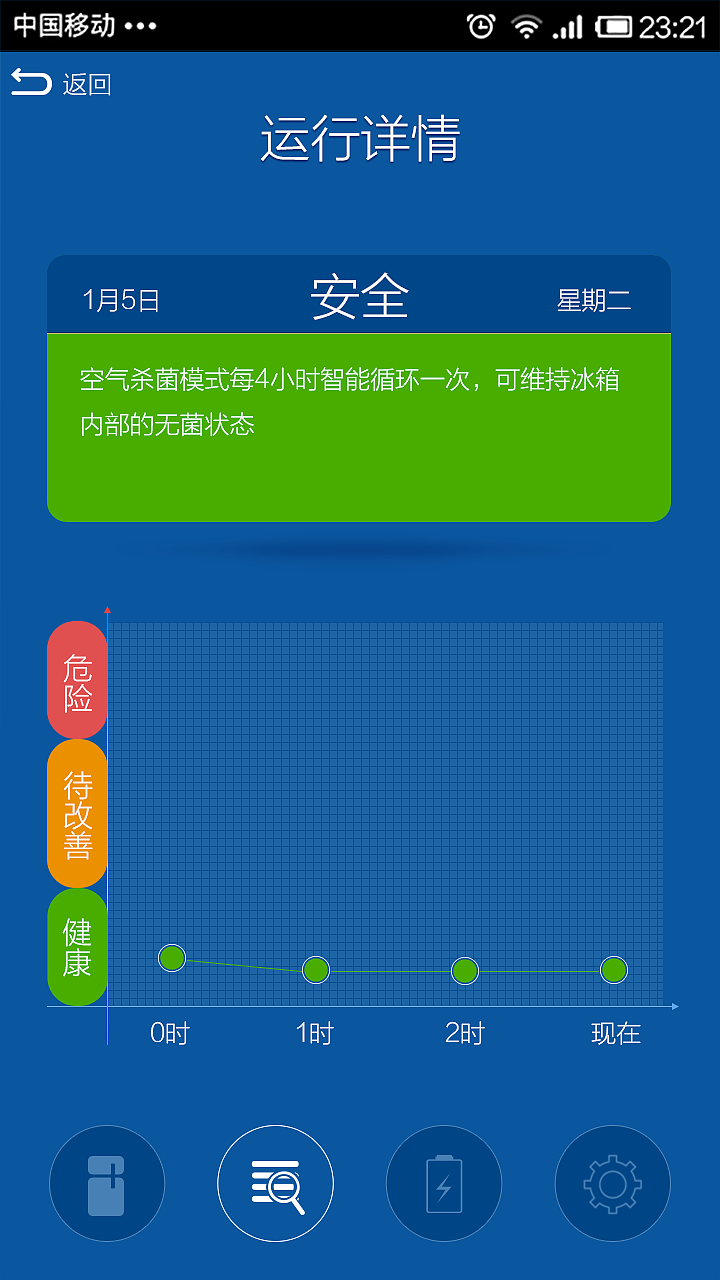The image size is (720, 1280).
Task: Toggle the 待改善 (needs improvement) label
Action: [x=77, y=814]
